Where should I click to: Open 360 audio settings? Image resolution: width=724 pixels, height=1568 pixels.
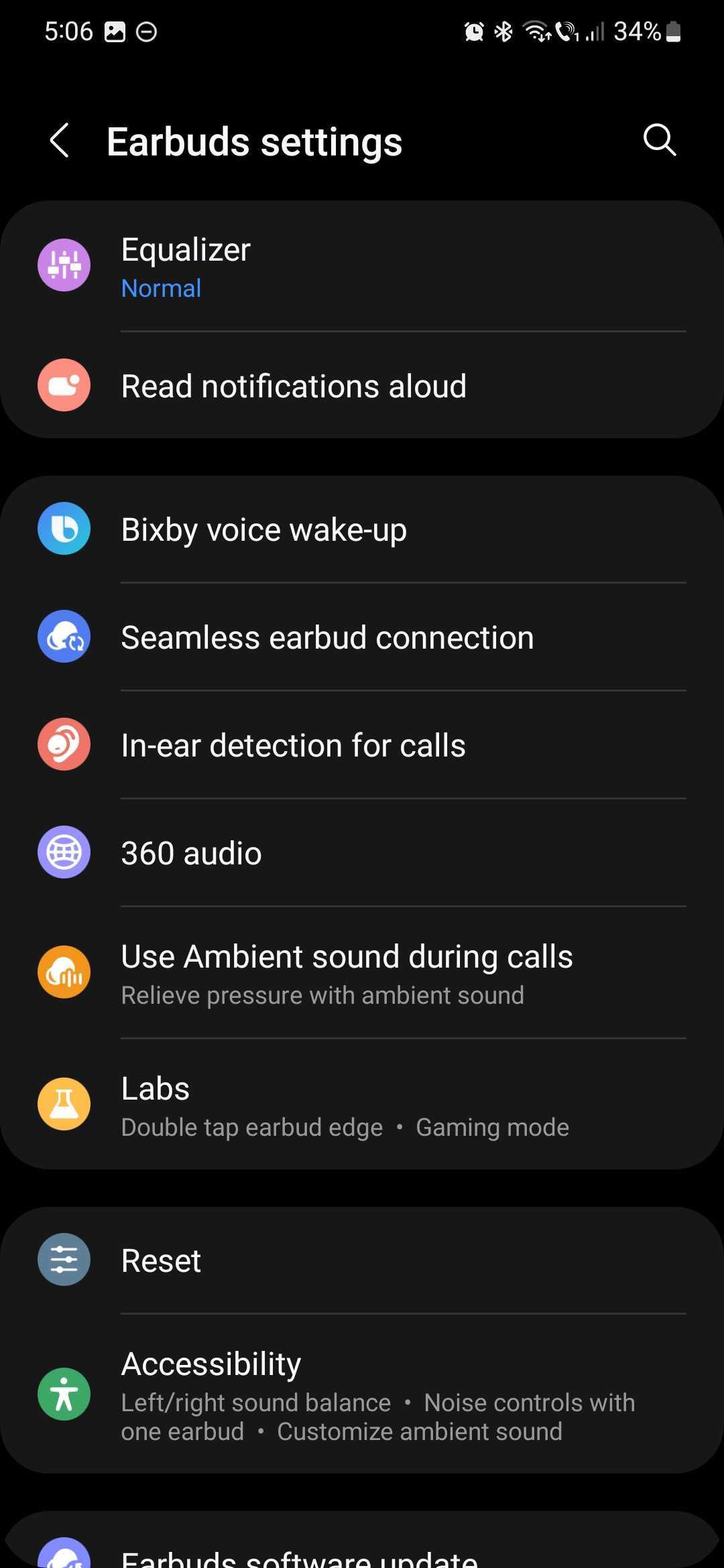point(362,853)
